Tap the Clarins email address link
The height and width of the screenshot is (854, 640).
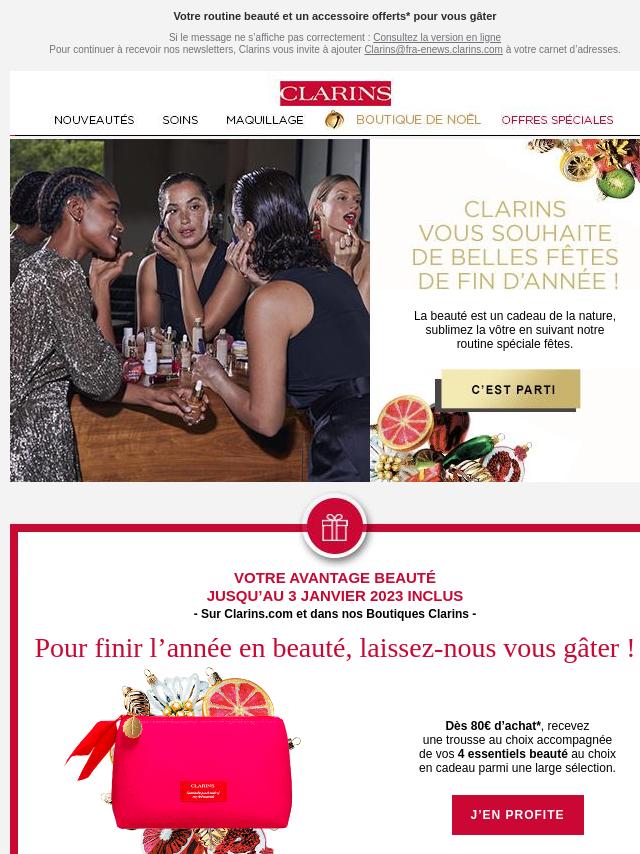433,50
